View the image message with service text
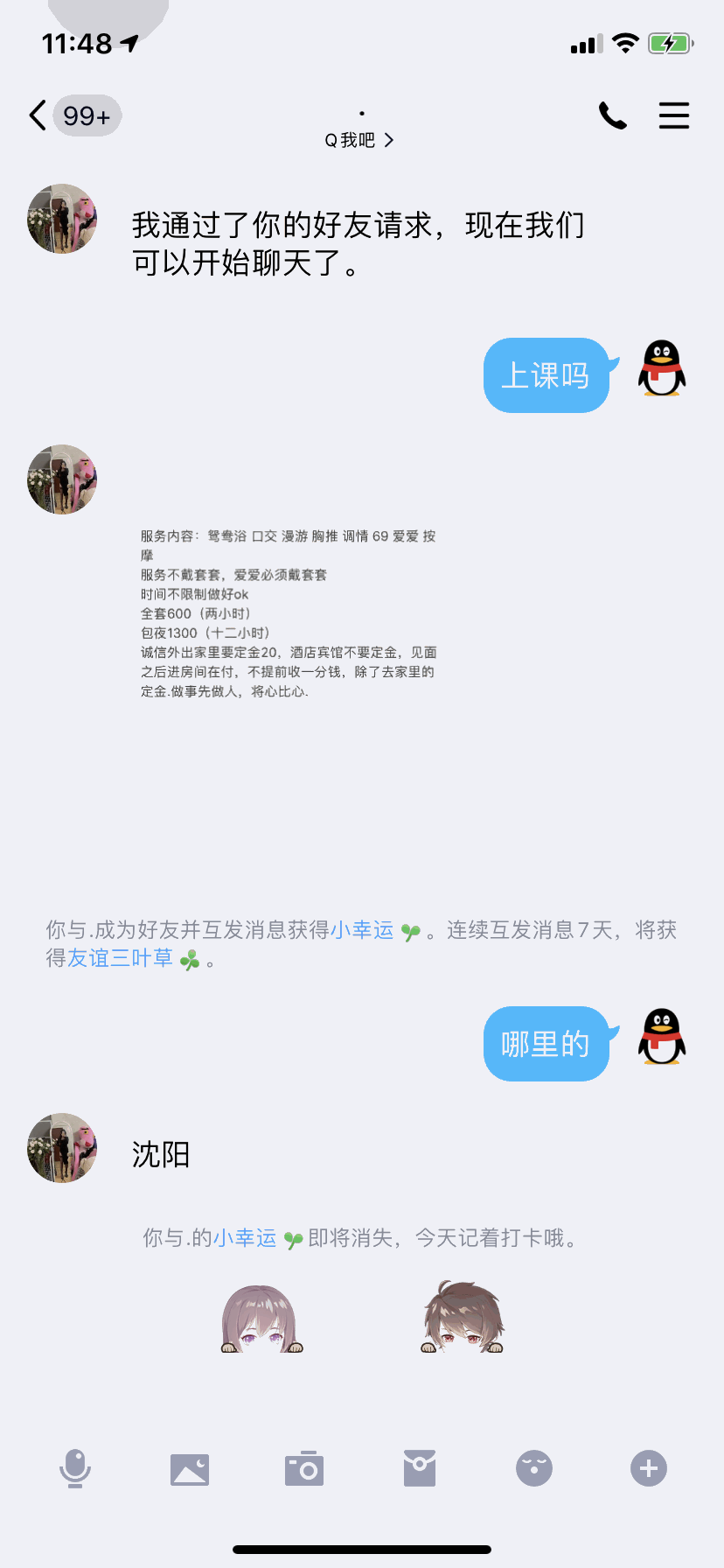 [289, 612]
